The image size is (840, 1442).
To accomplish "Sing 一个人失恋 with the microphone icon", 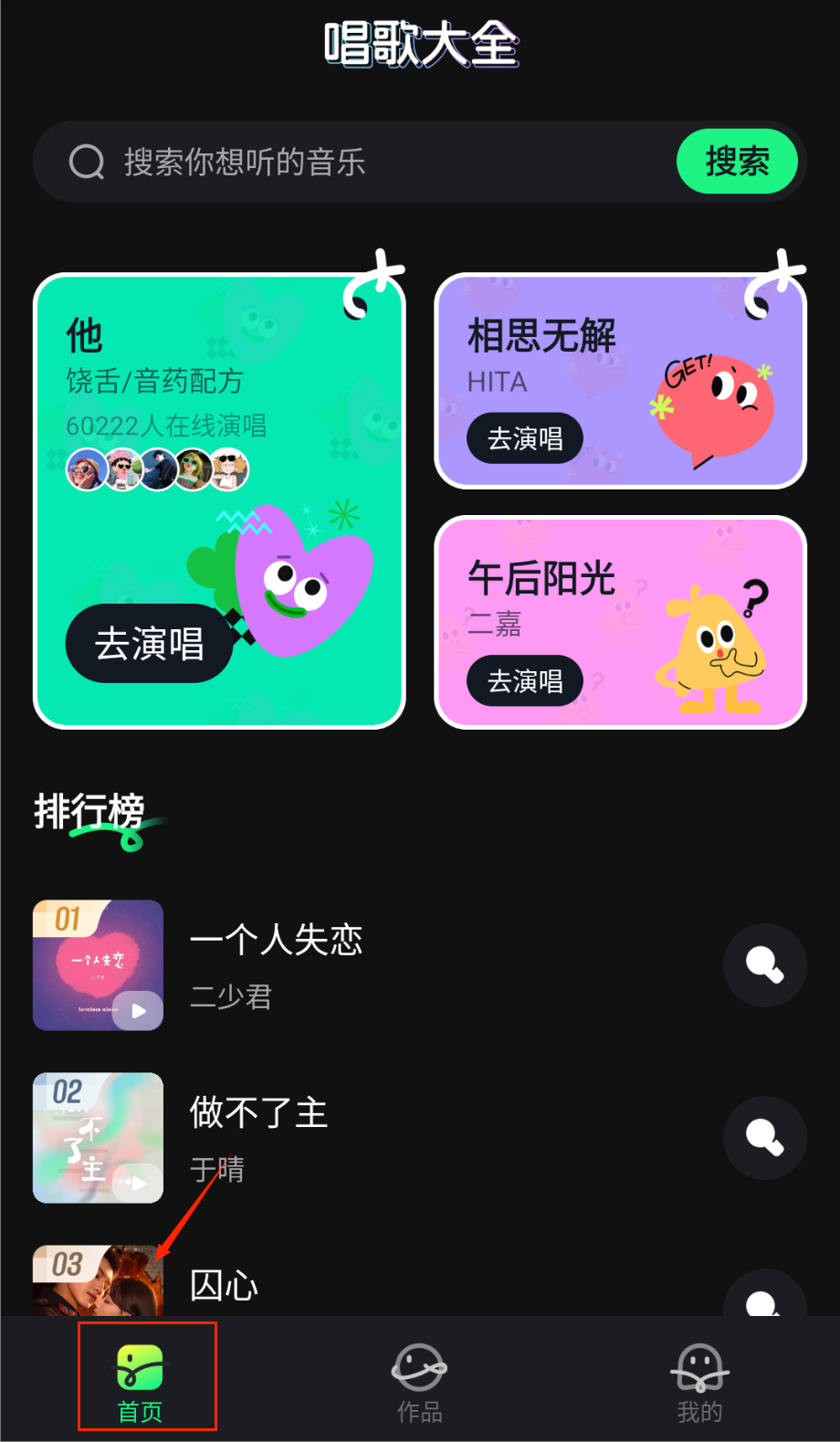I will coord(764,965).
